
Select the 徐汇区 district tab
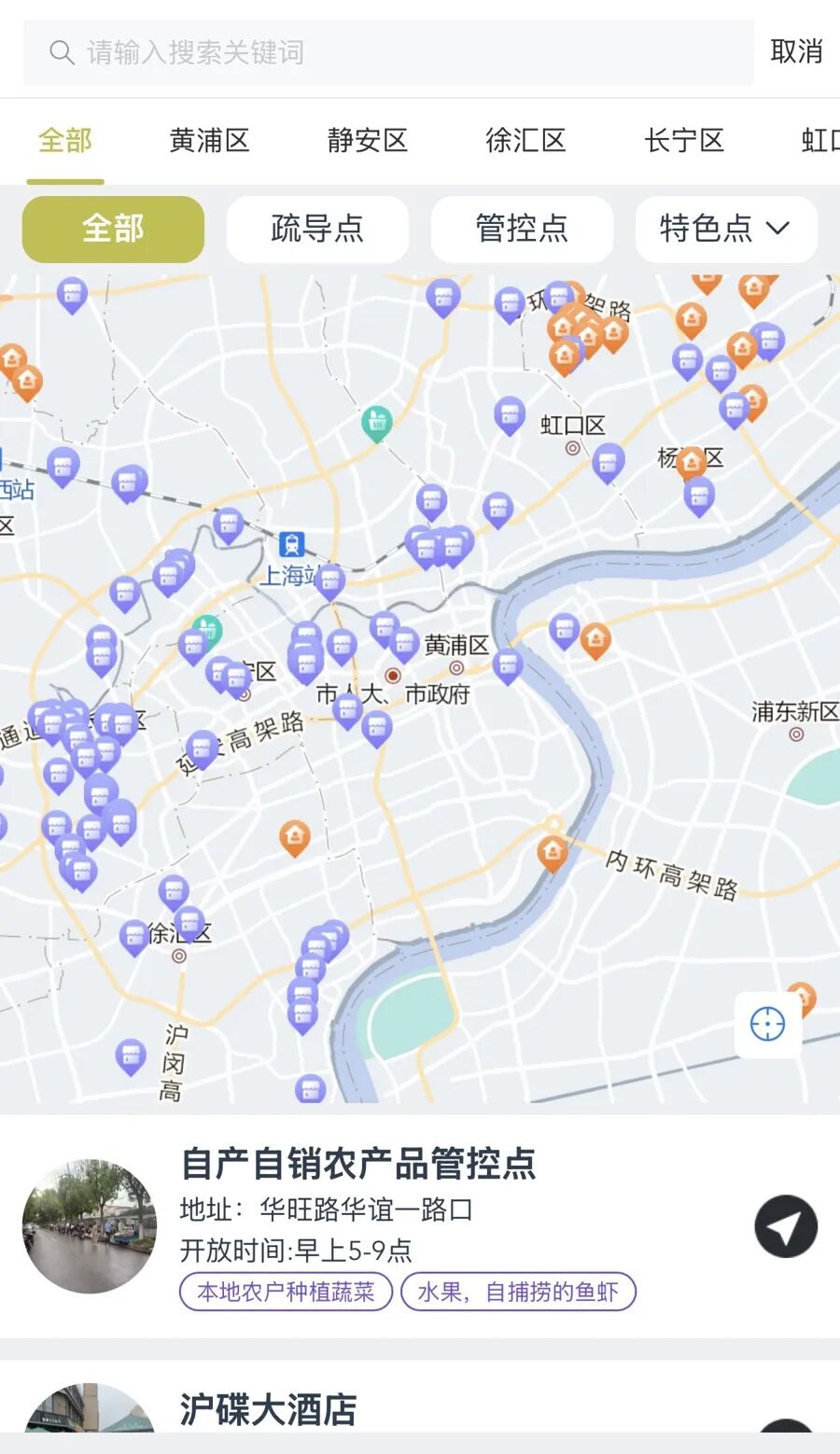click(x=525, y=141)
